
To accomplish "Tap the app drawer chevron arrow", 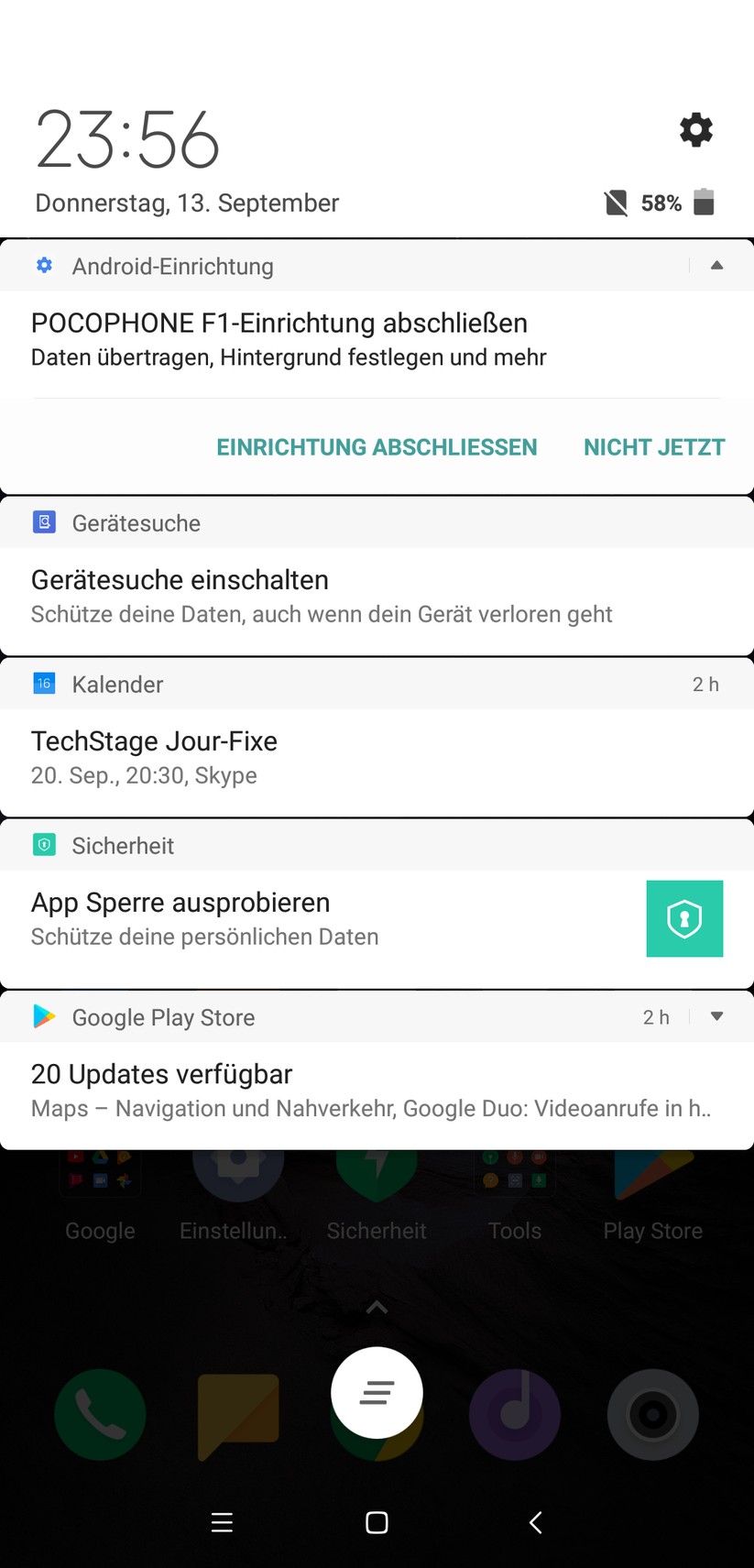I will tap(377, 1307).
